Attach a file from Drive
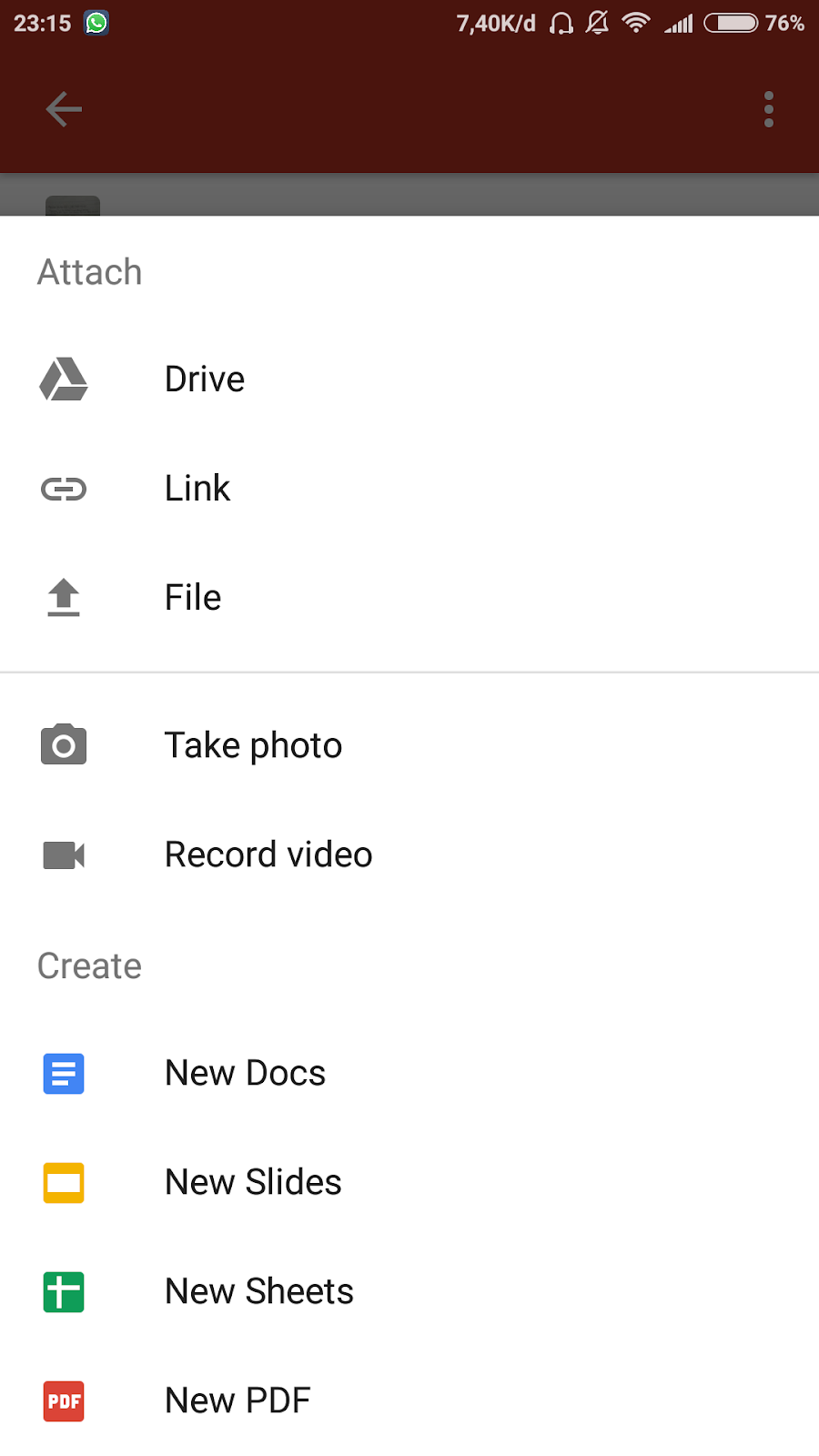Image resolution: width=819 pixels, height=1456 pixels. coord(204,379)
